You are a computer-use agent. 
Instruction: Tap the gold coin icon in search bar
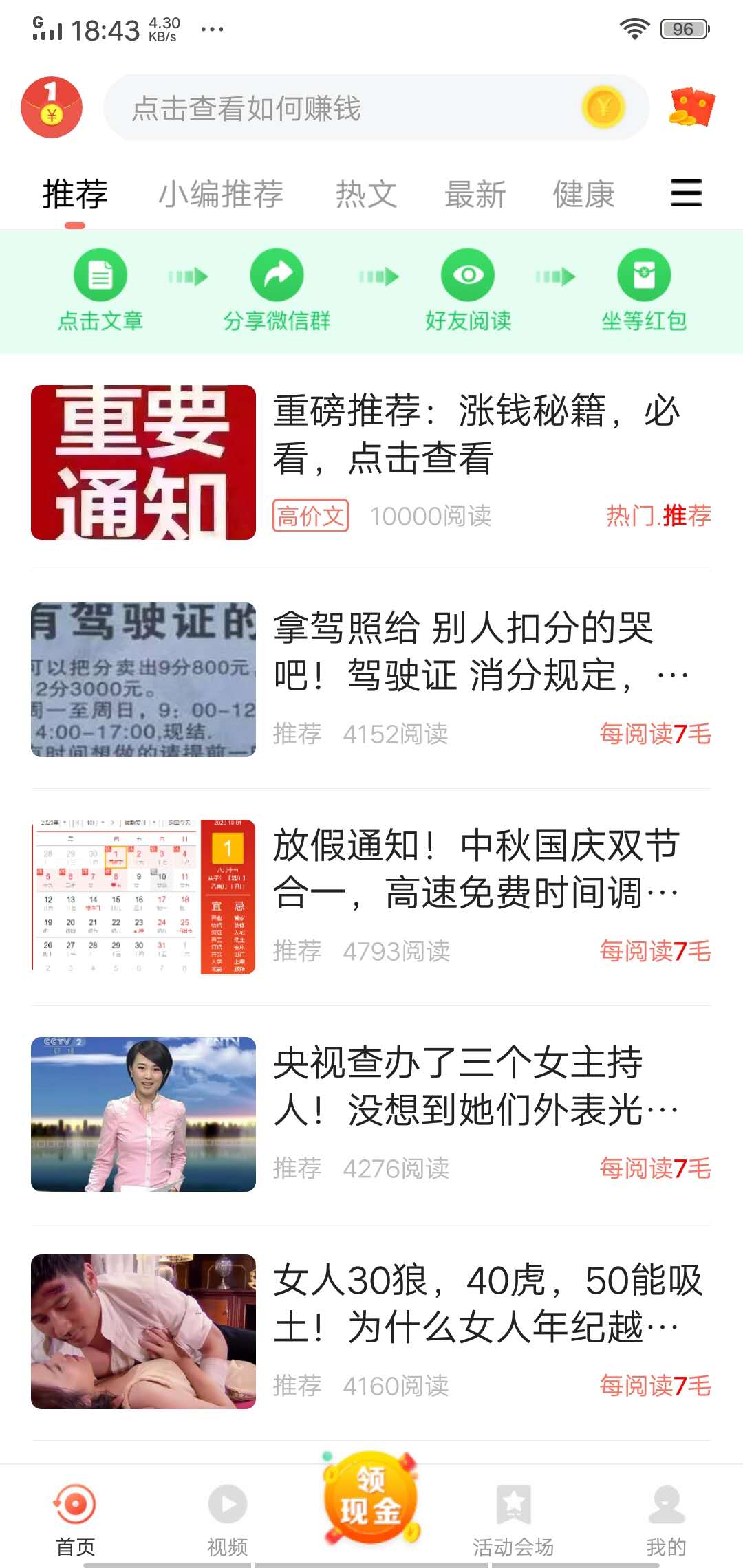point(603,108)
